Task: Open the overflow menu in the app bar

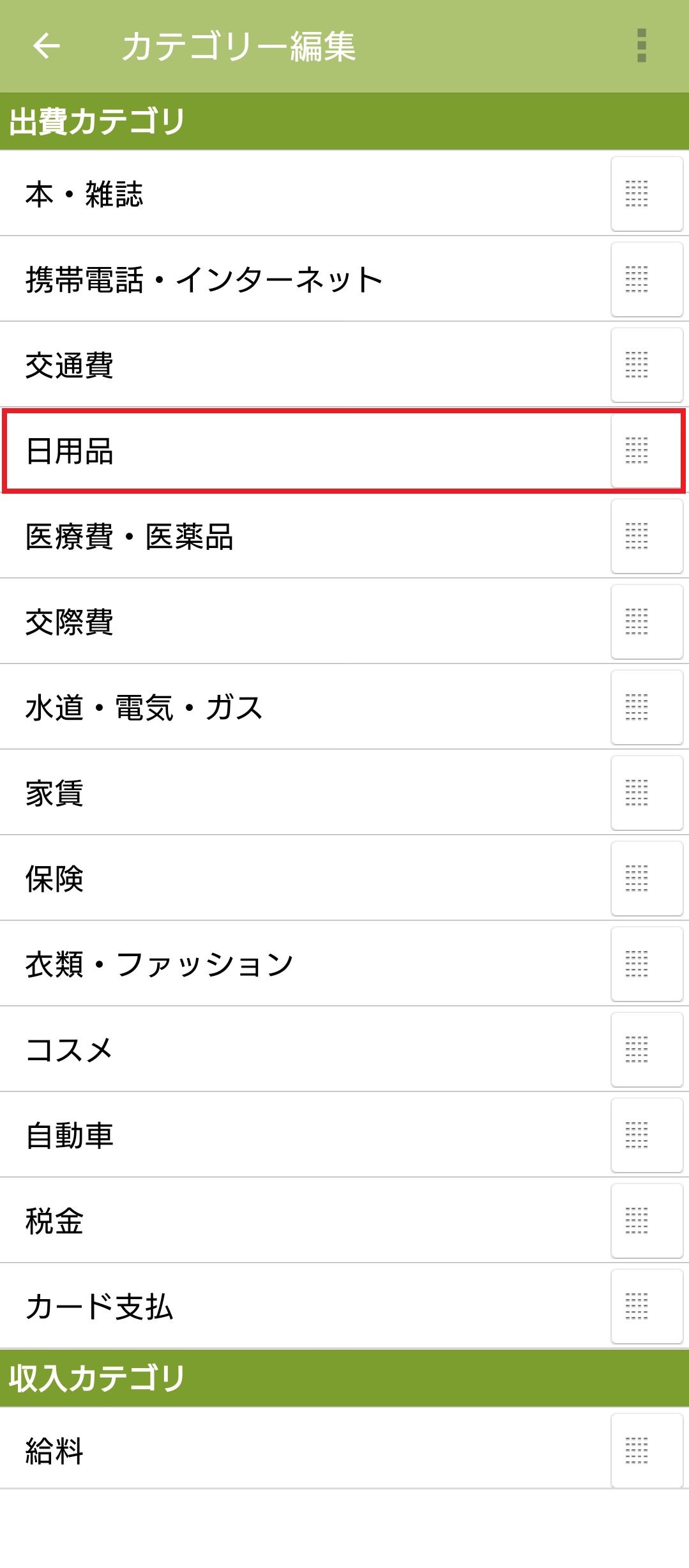Action: [641, 46]
